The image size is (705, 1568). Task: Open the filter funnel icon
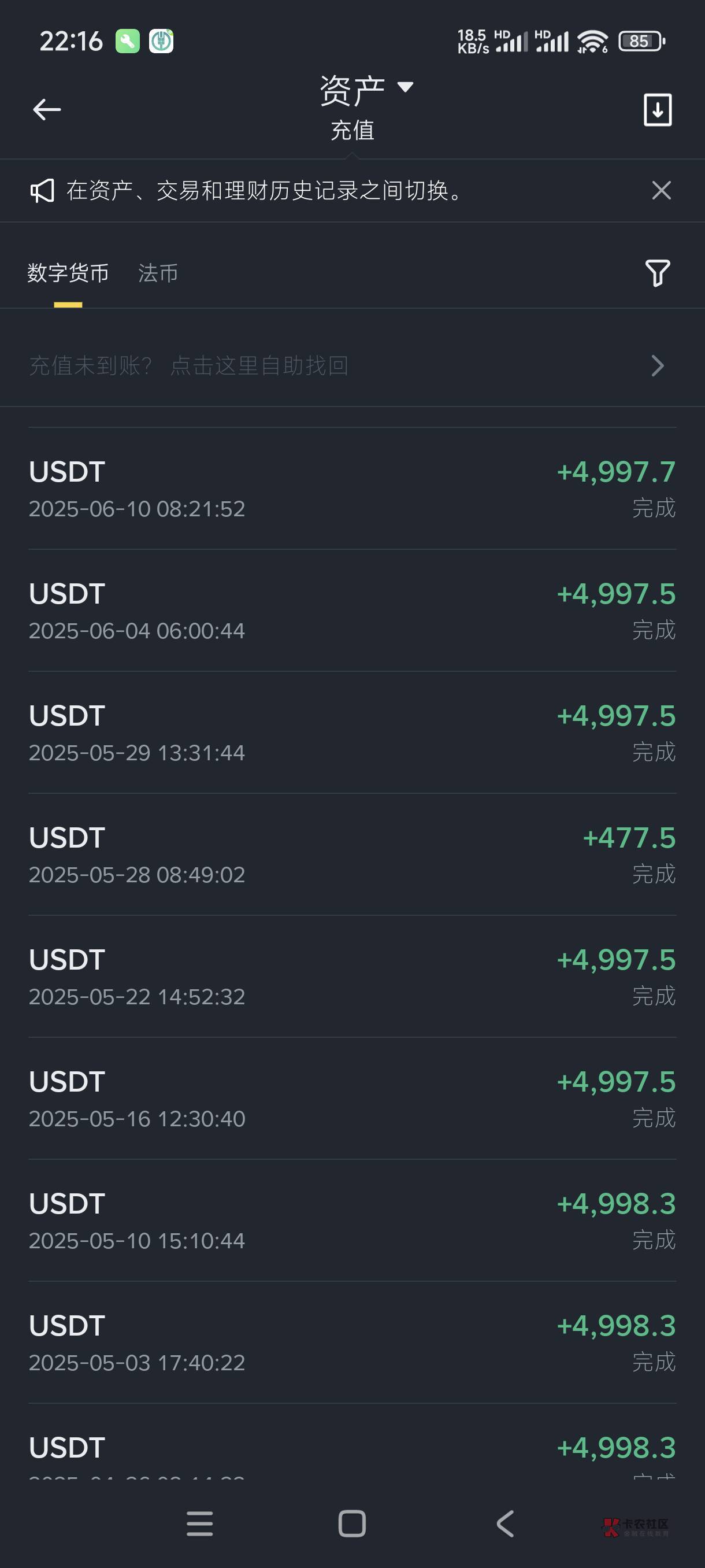pos(657,273)
